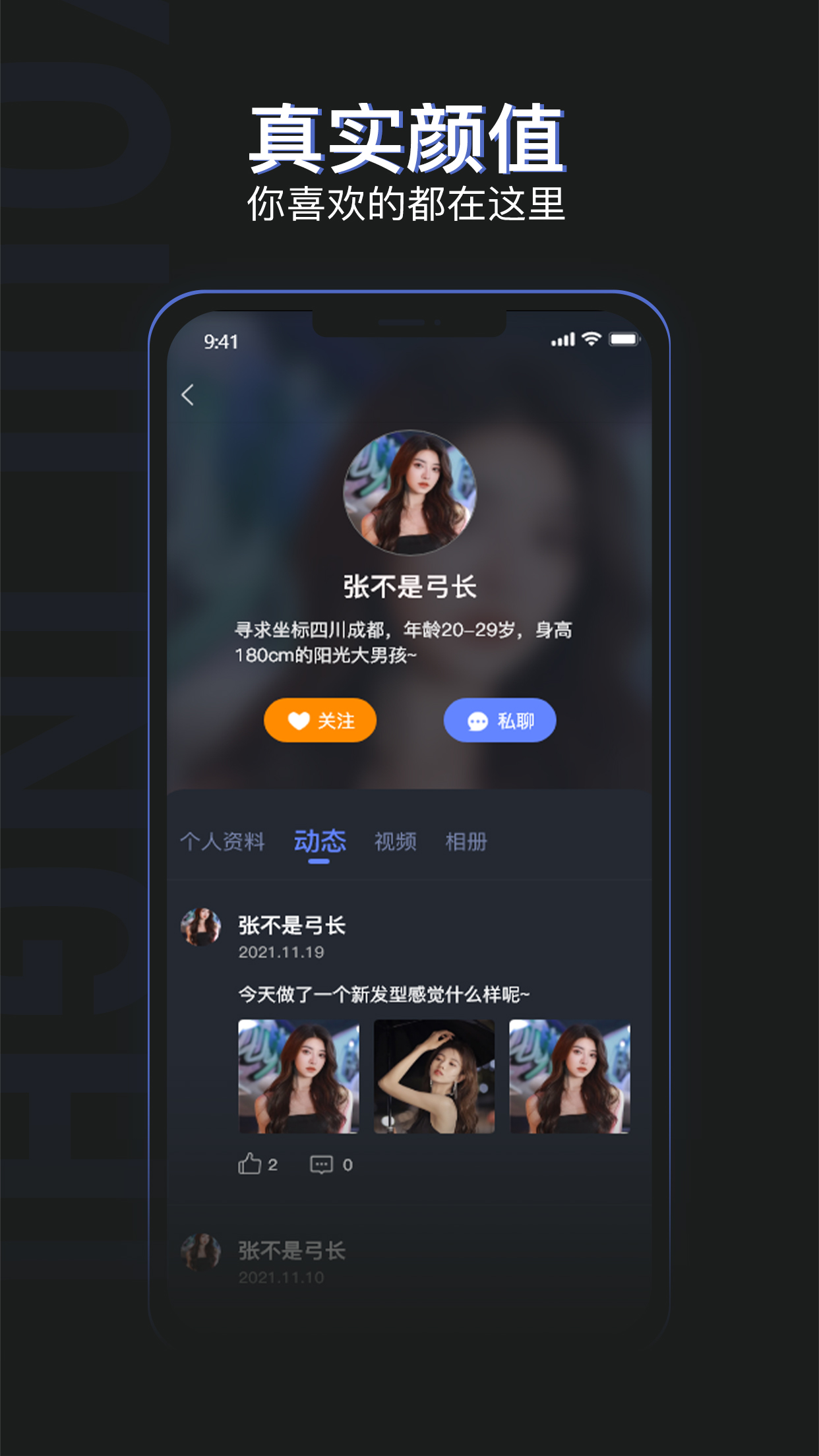Tap the 私聊 chat button
The height and width of the screenshot is (1456, 819).
(499, 720)
